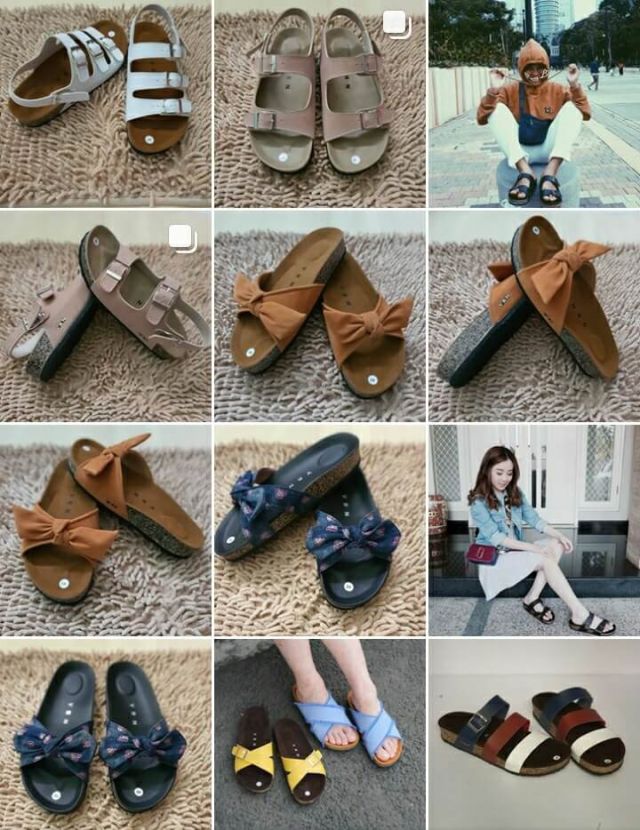The width and height of the screenshot is (640, 830).
Task: Open the yellow and blue cross-strap sandals post
Action: tap(319, 735)
